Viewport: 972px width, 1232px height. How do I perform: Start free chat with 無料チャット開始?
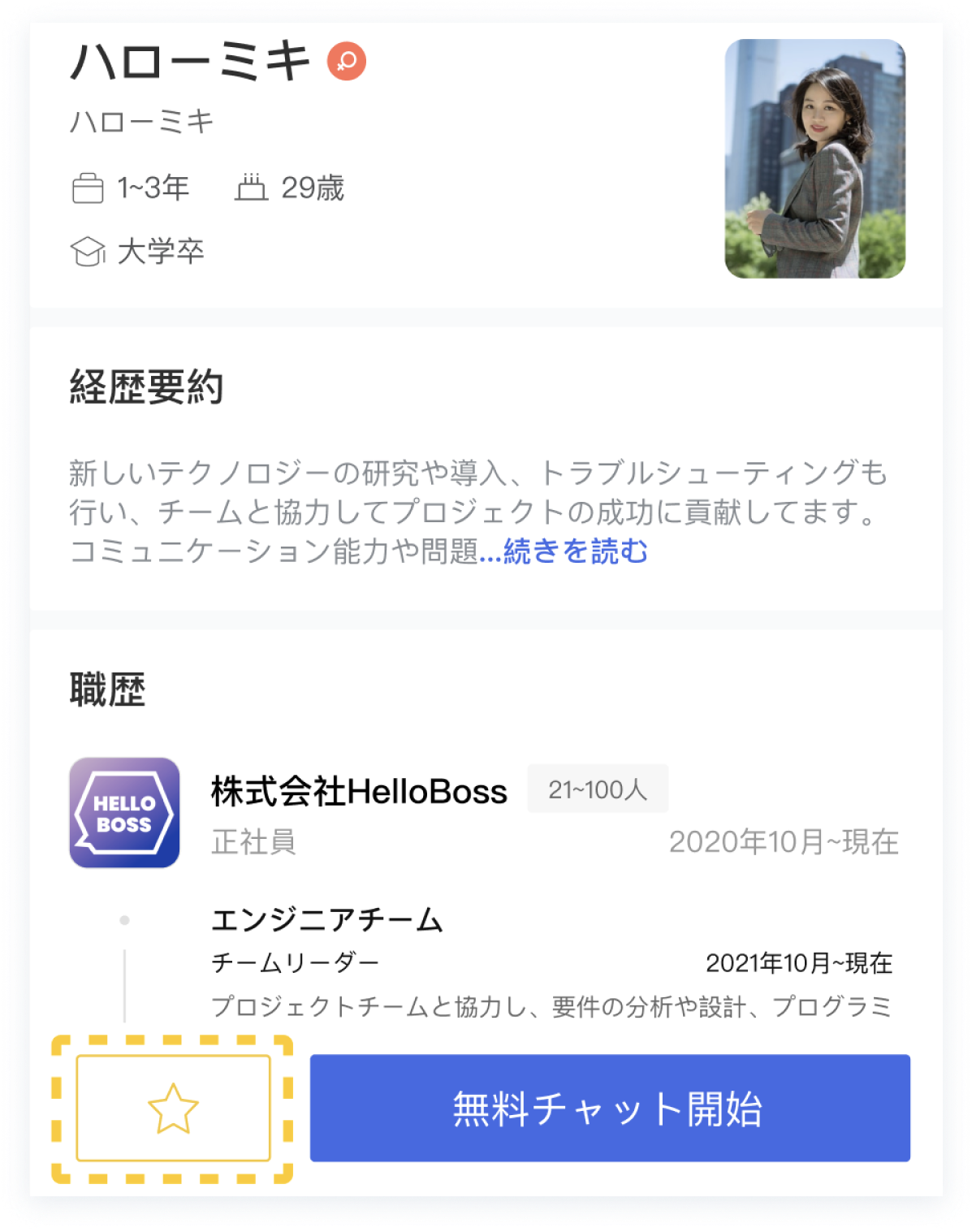(x=609, y=1109)
